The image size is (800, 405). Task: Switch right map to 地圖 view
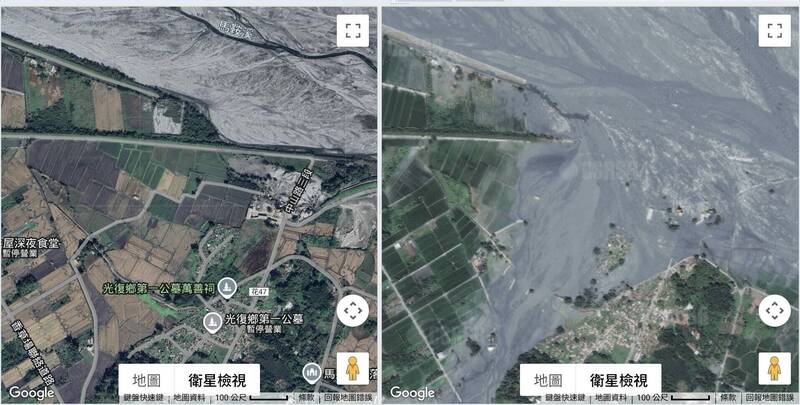click(547, 380)
